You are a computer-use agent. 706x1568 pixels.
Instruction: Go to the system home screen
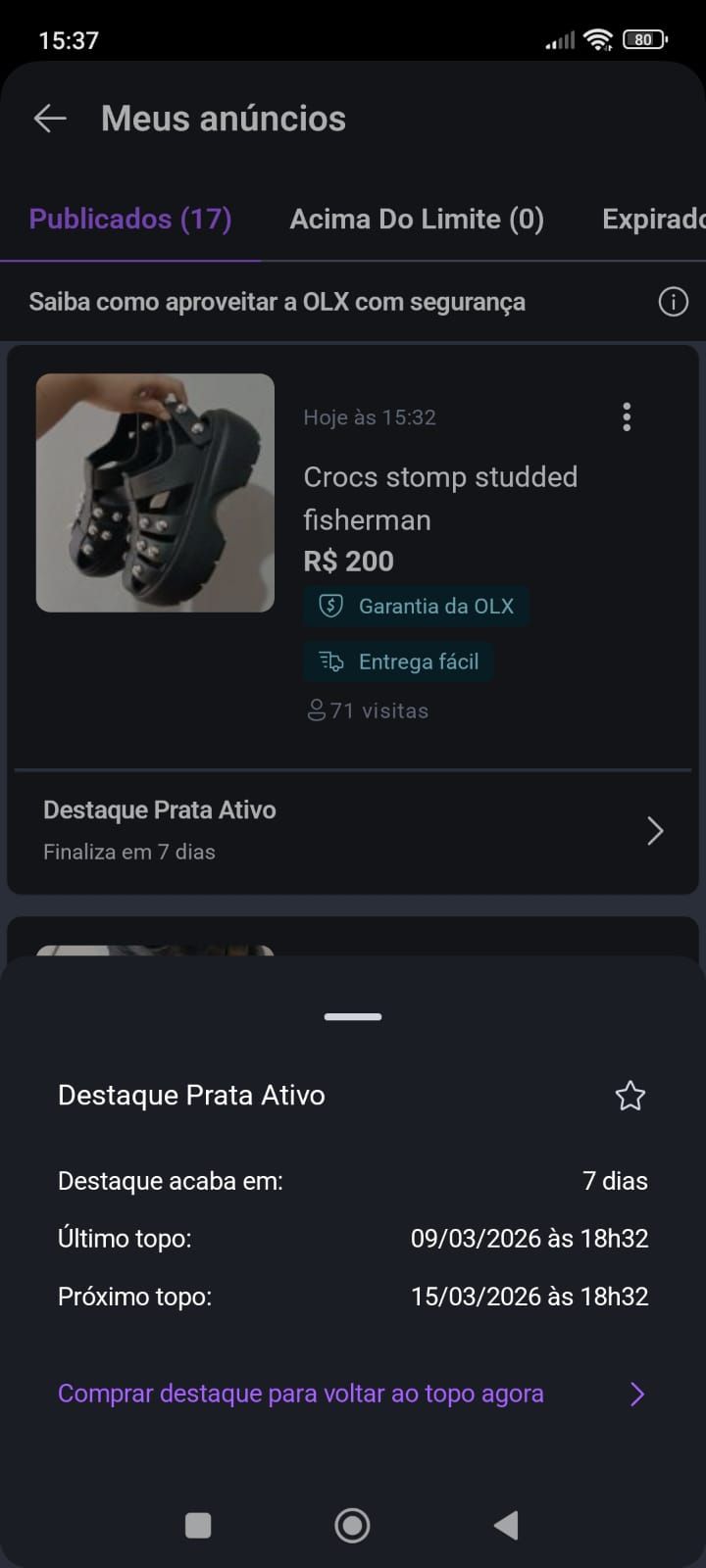(x=352, y=1525)
